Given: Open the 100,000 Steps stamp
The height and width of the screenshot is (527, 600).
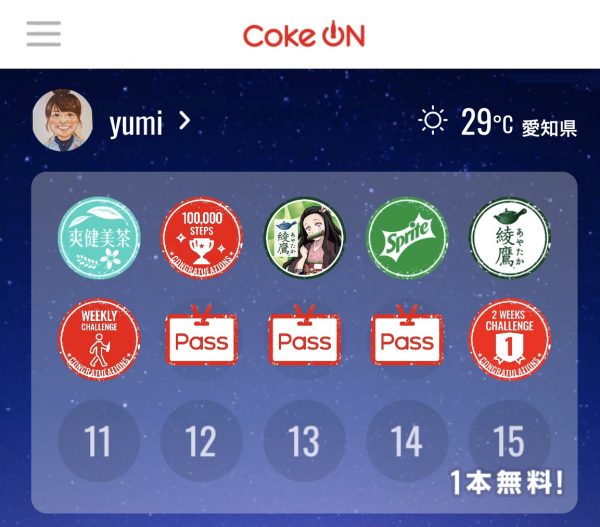Looking at the screenshot, I should coord(201,237).
